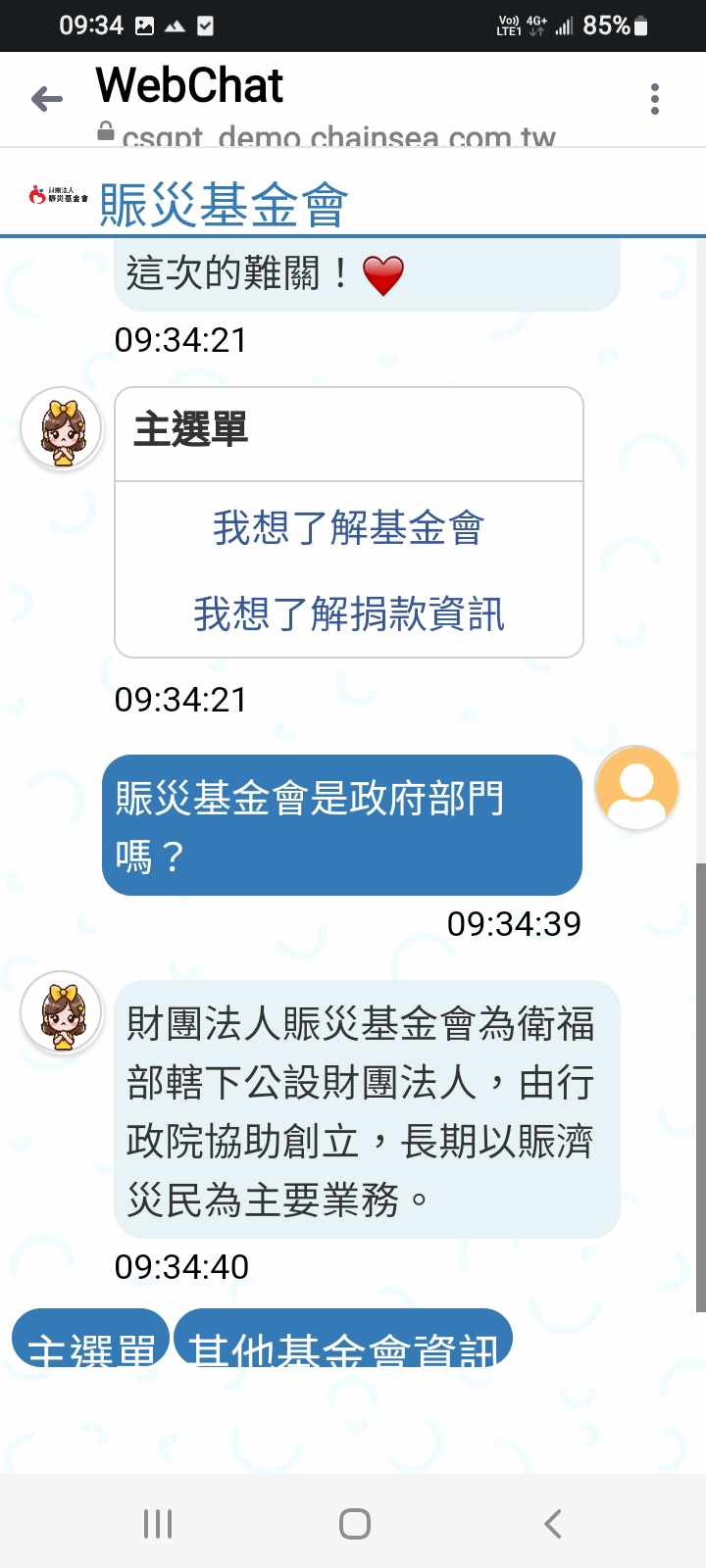Image resolution: width=706 pixels, height=1568 pixels.
Task: Open the three-dot overflow menu
Action: tap(655, 99)
